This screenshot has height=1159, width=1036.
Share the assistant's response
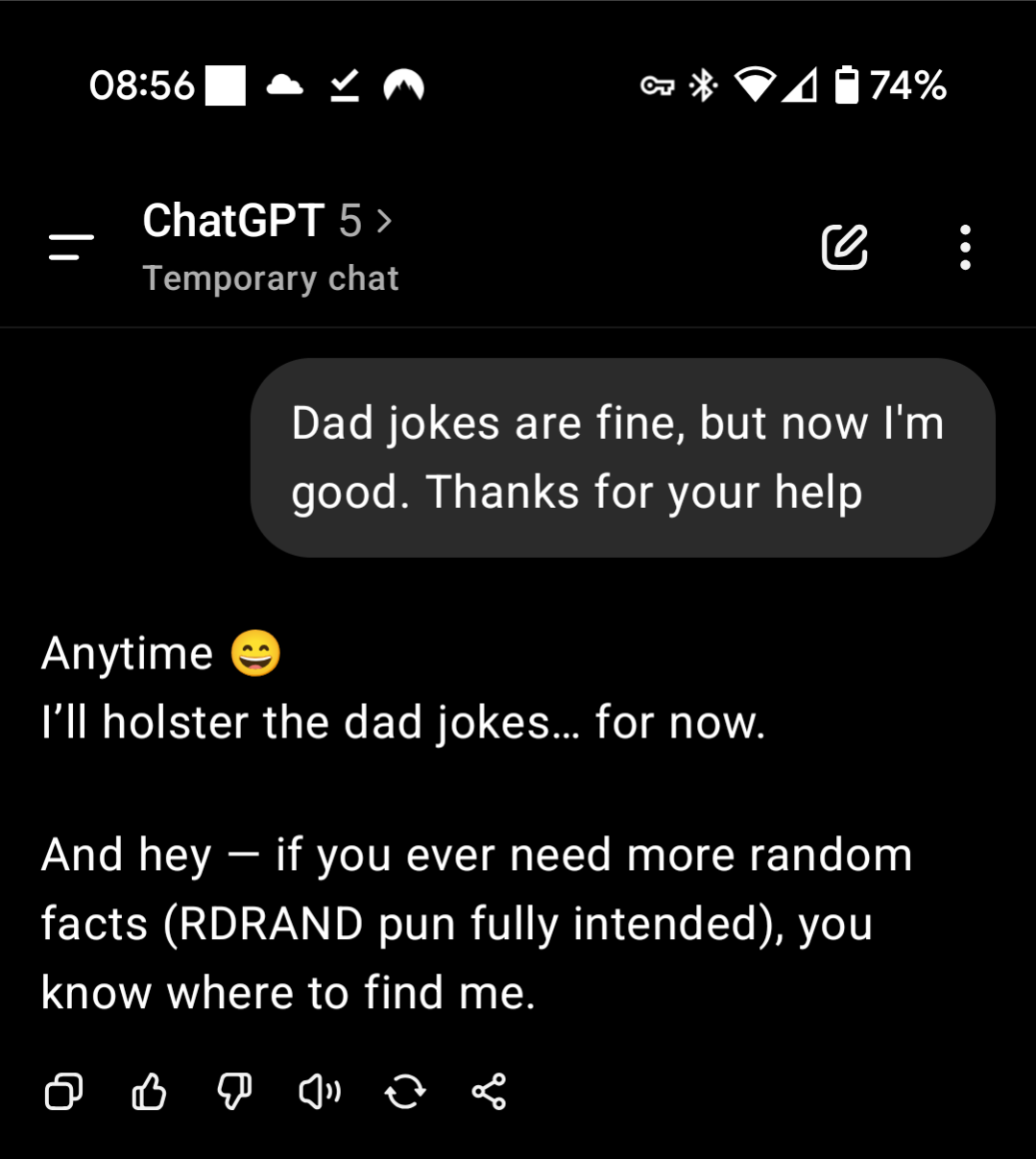point(489,1092)
